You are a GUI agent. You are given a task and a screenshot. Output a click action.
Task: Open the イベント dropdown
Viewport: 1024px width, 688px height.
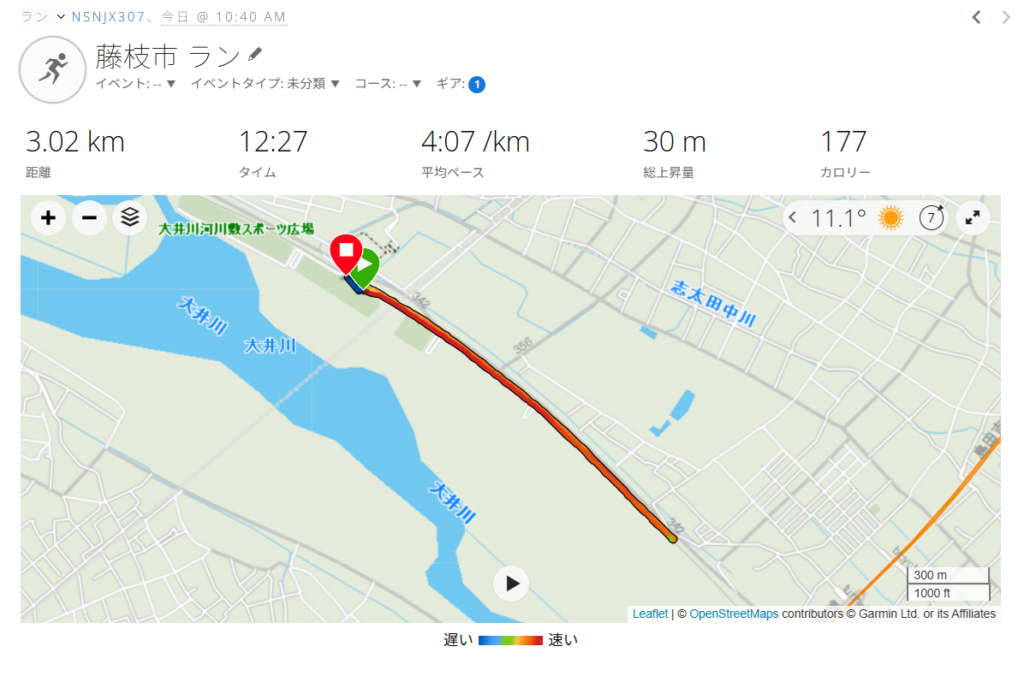136,84
